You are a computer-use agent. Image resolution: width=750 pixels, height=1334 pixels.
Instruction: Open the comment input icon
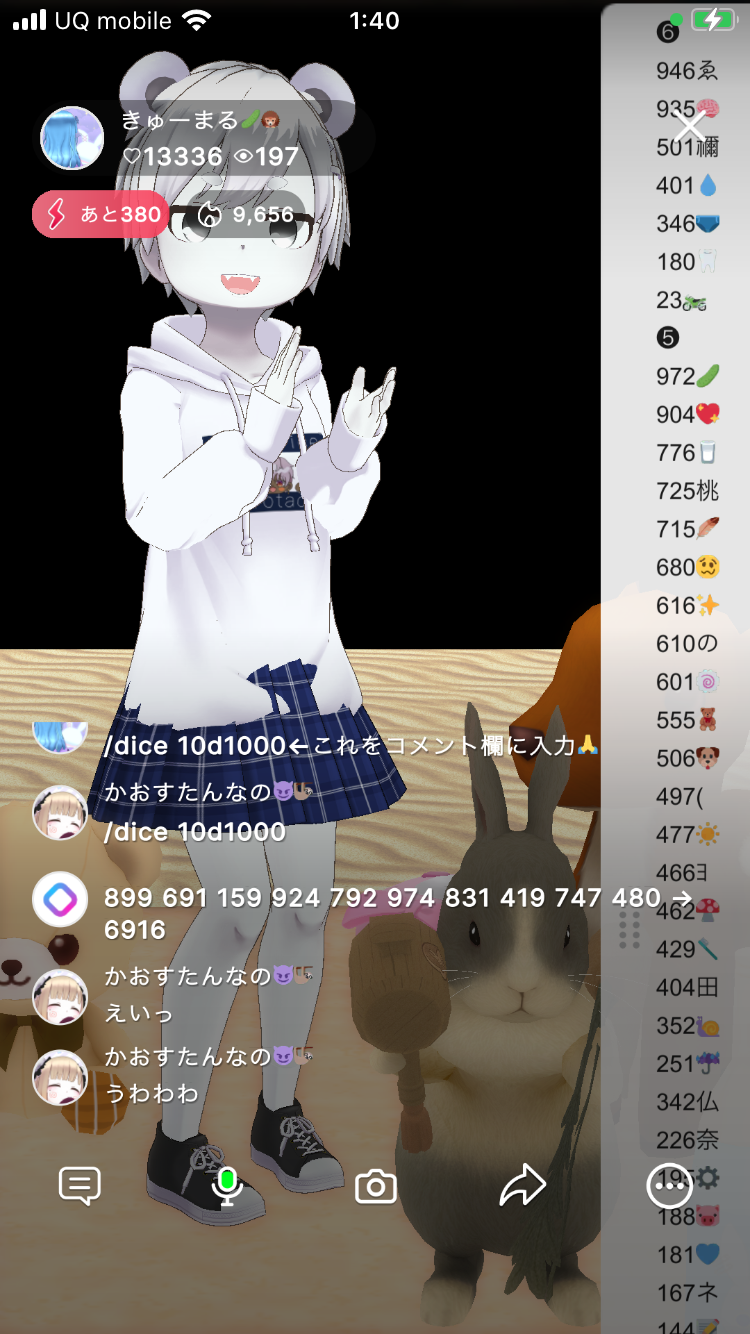point(80,1186)
